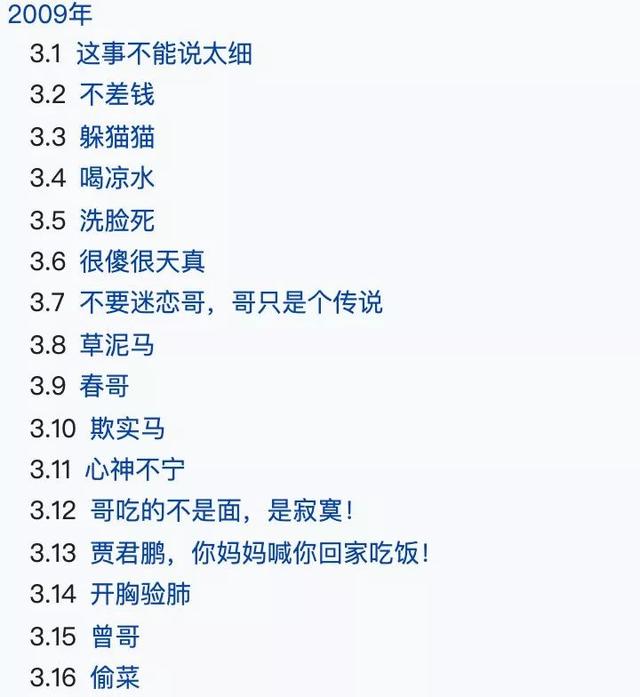Go to 开胸验肺 section
The width and height of the screenshot is (640, 697).
[140, 594]
